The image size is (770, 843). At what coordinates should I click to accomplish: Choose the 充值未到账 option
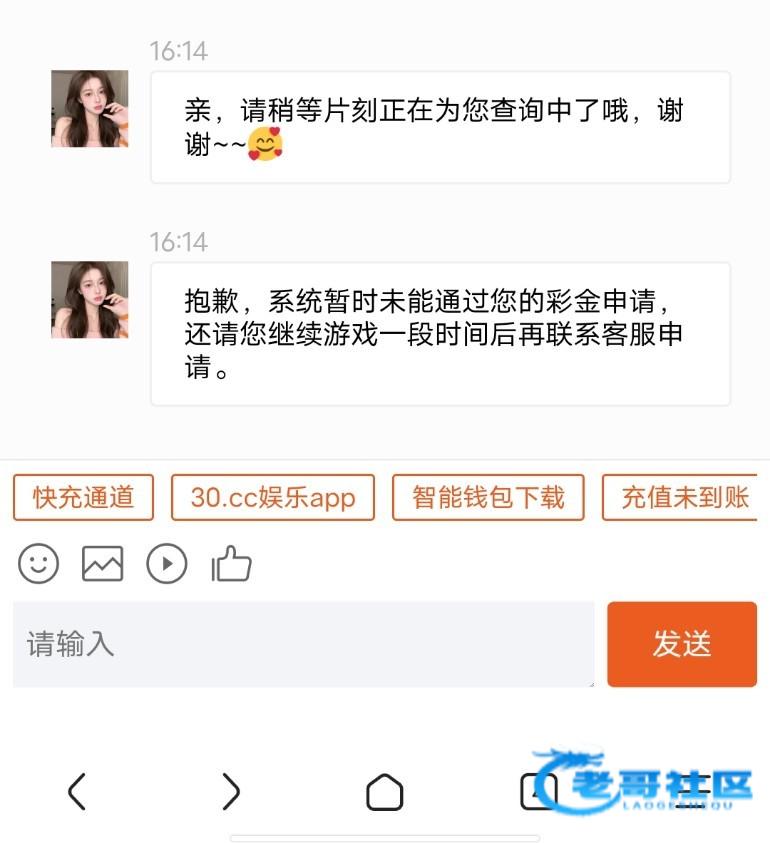click(x=683, y=497)
